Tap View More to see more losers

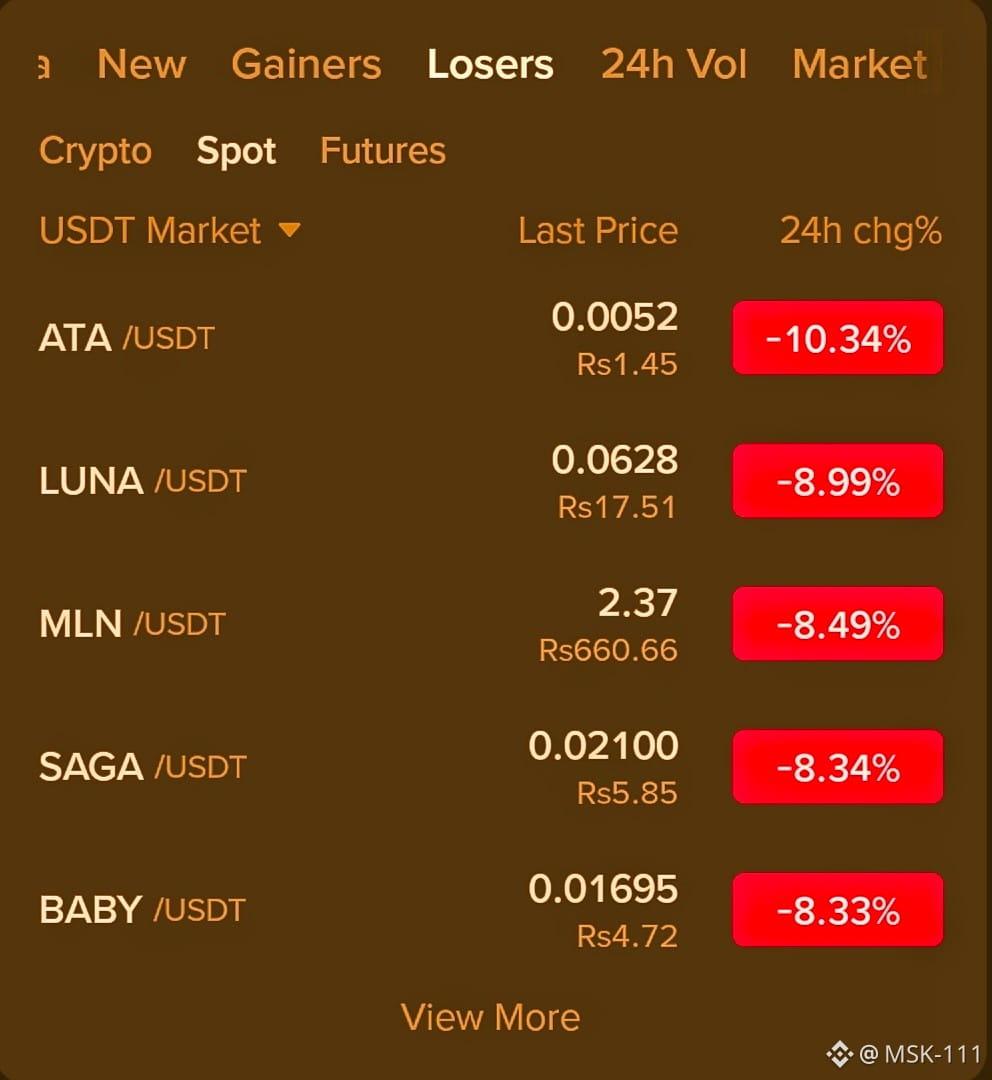[490, 1017]
